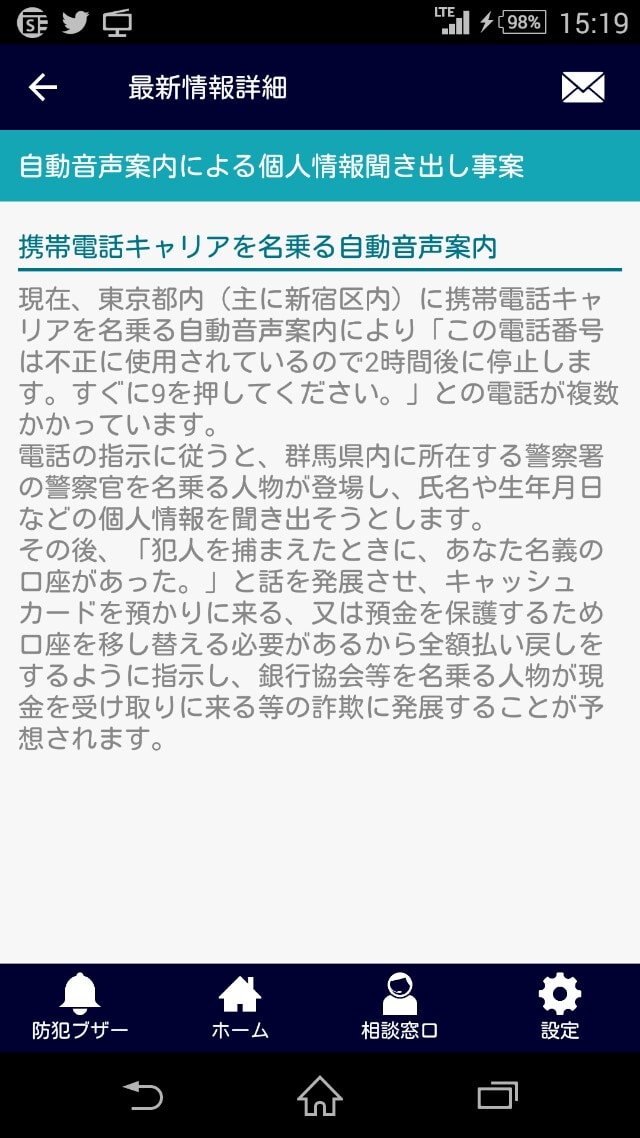Activate the 防犯ブザー alarm tab
640x1138 pixels.
(80, 1006)
